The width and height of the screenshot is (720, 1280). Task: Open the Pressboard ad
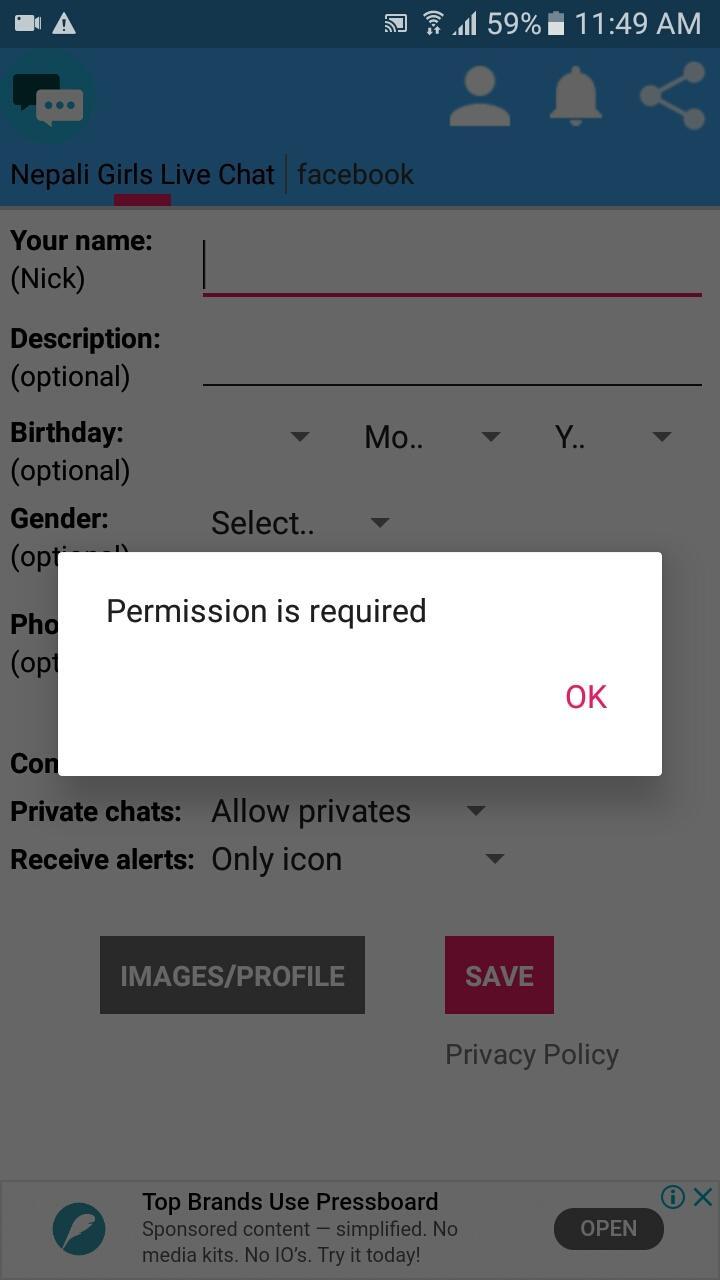pyautogui.click(x=608, y=1228)
